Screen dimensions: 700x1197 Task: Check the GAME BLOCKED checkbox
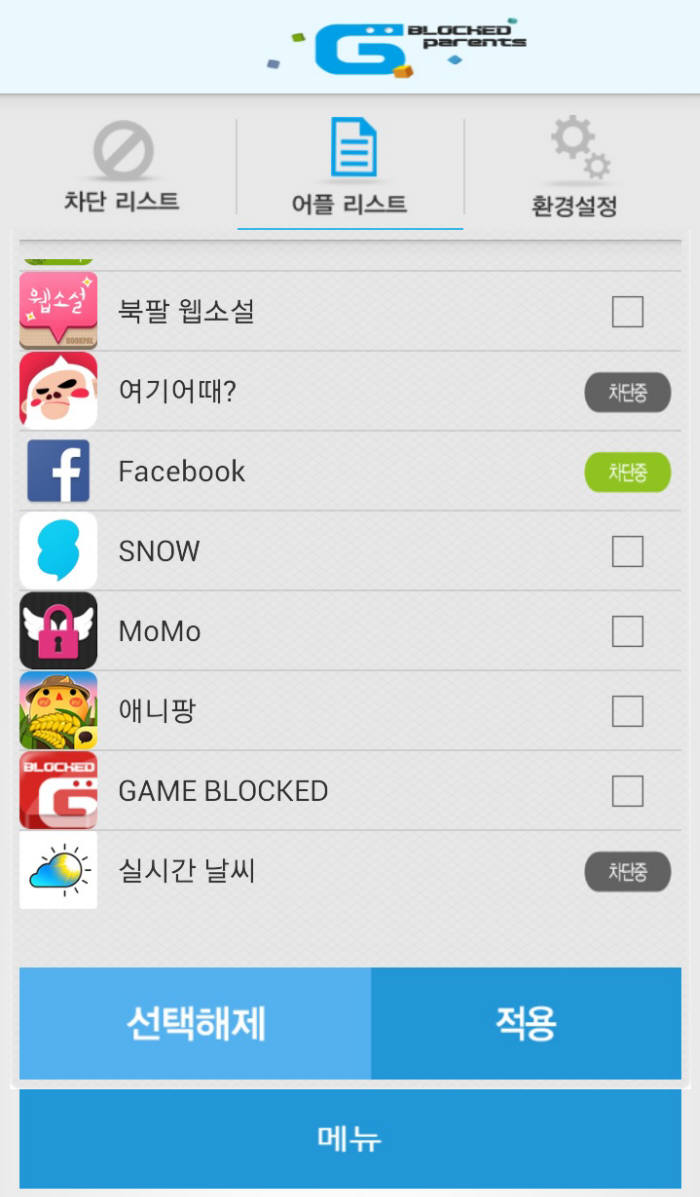coord(627,791)
